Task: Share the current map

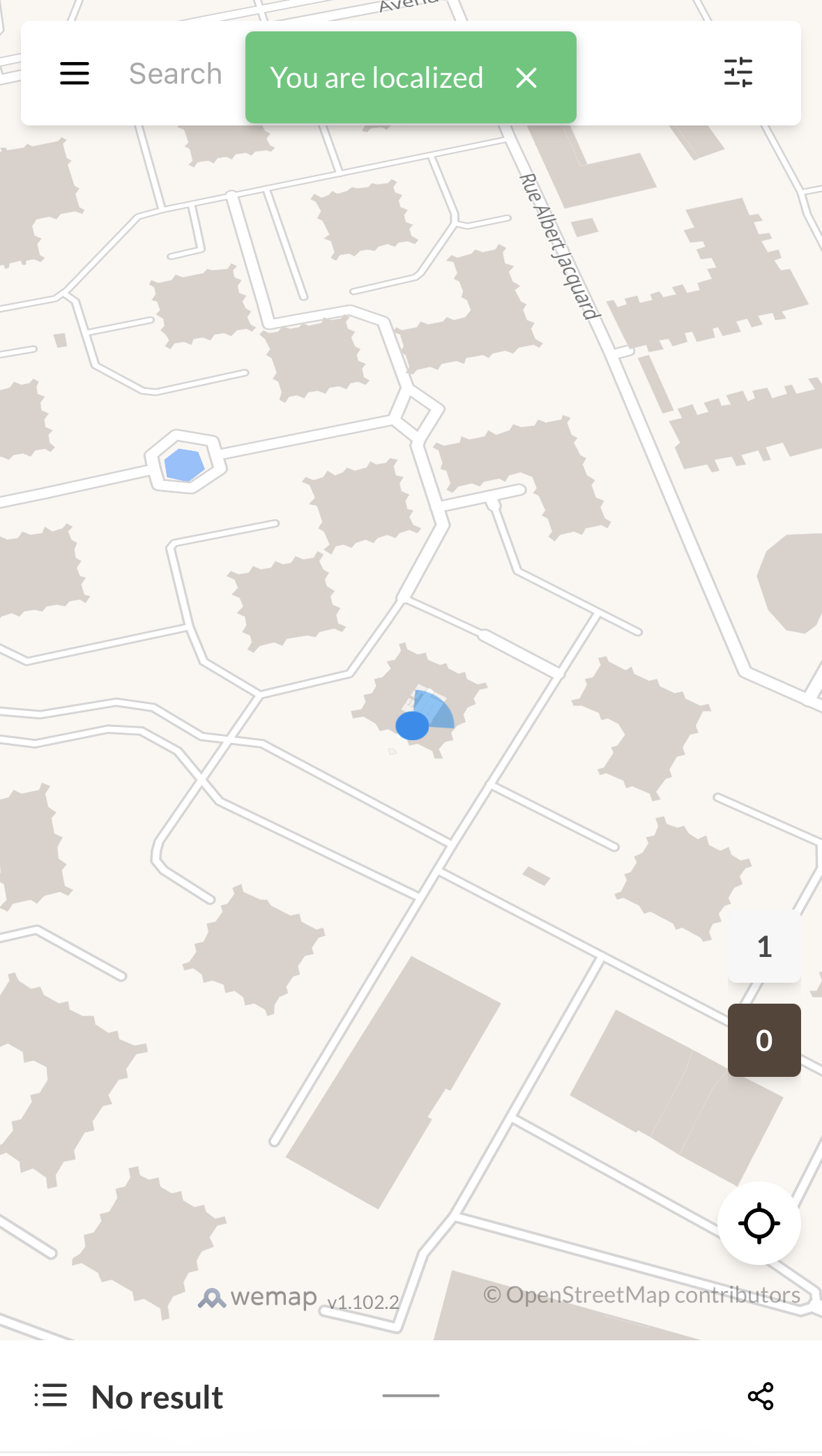Action: (761, 1396)
